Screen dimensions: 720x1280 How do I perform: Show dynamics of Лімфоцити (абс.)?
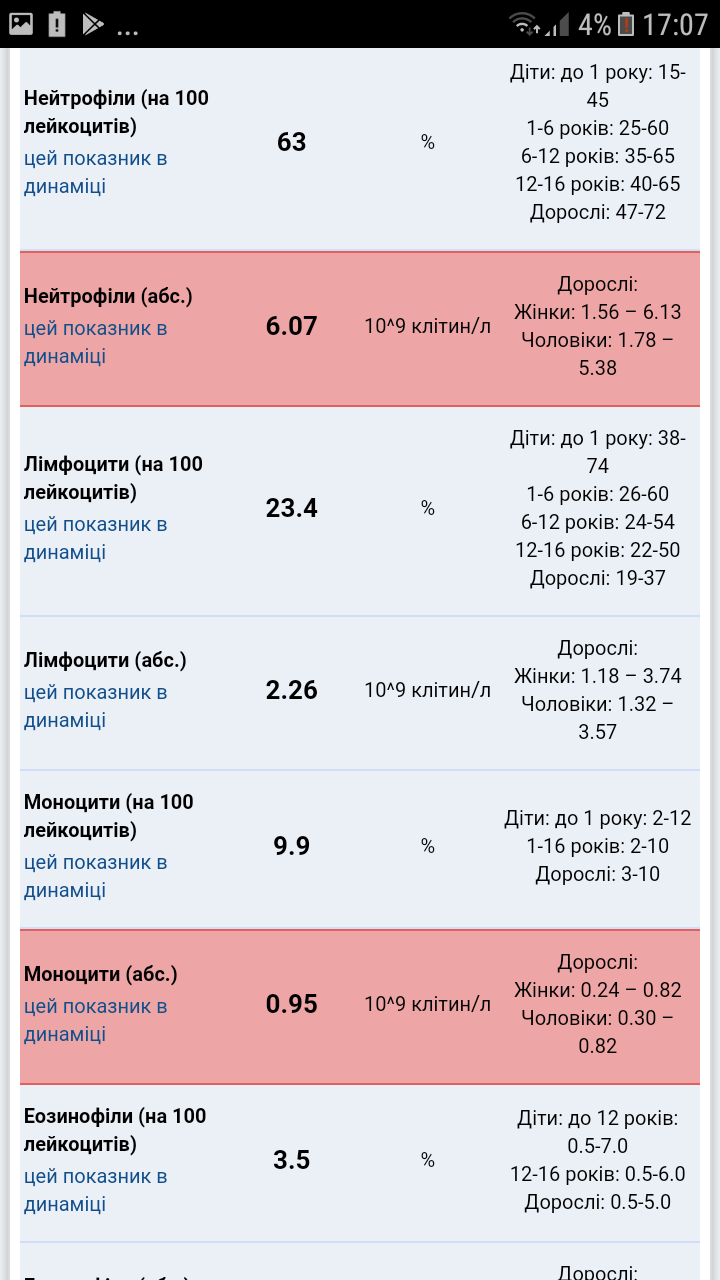click(95, 706)
